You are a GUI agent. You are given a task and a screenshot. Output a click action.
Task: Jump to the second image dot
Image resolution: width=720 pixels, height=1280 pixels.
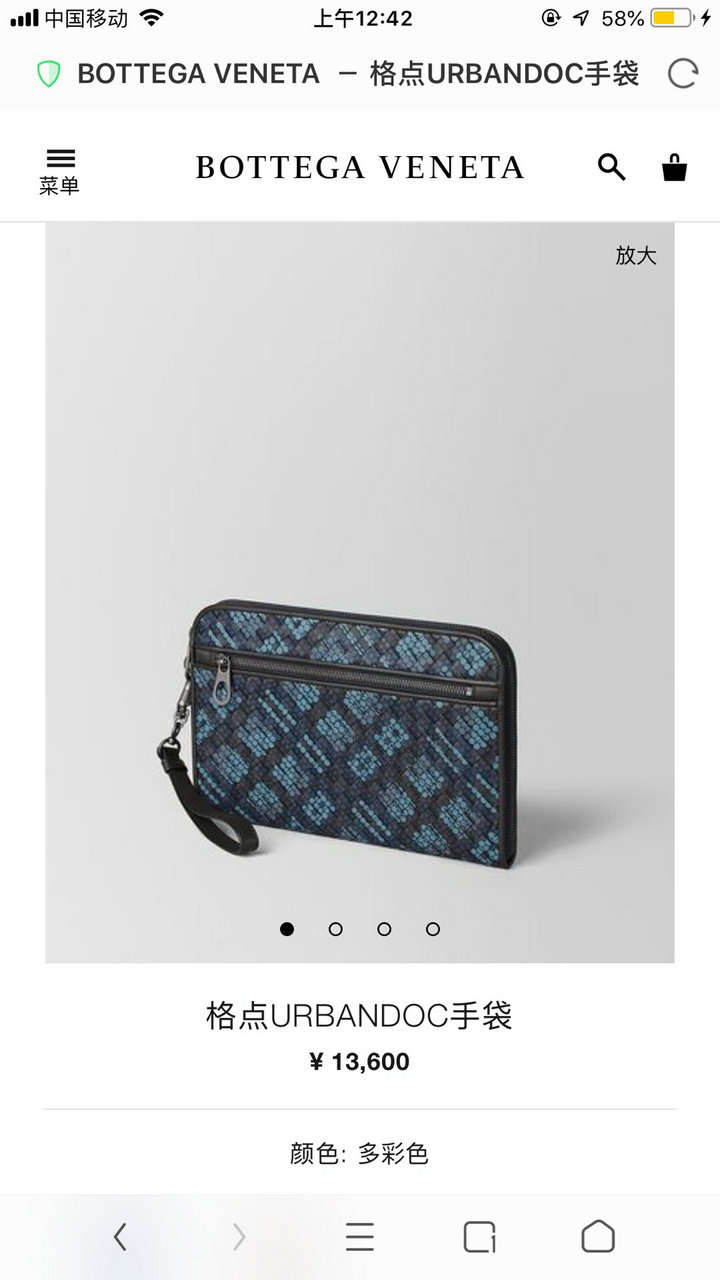(x=336, y=929)
